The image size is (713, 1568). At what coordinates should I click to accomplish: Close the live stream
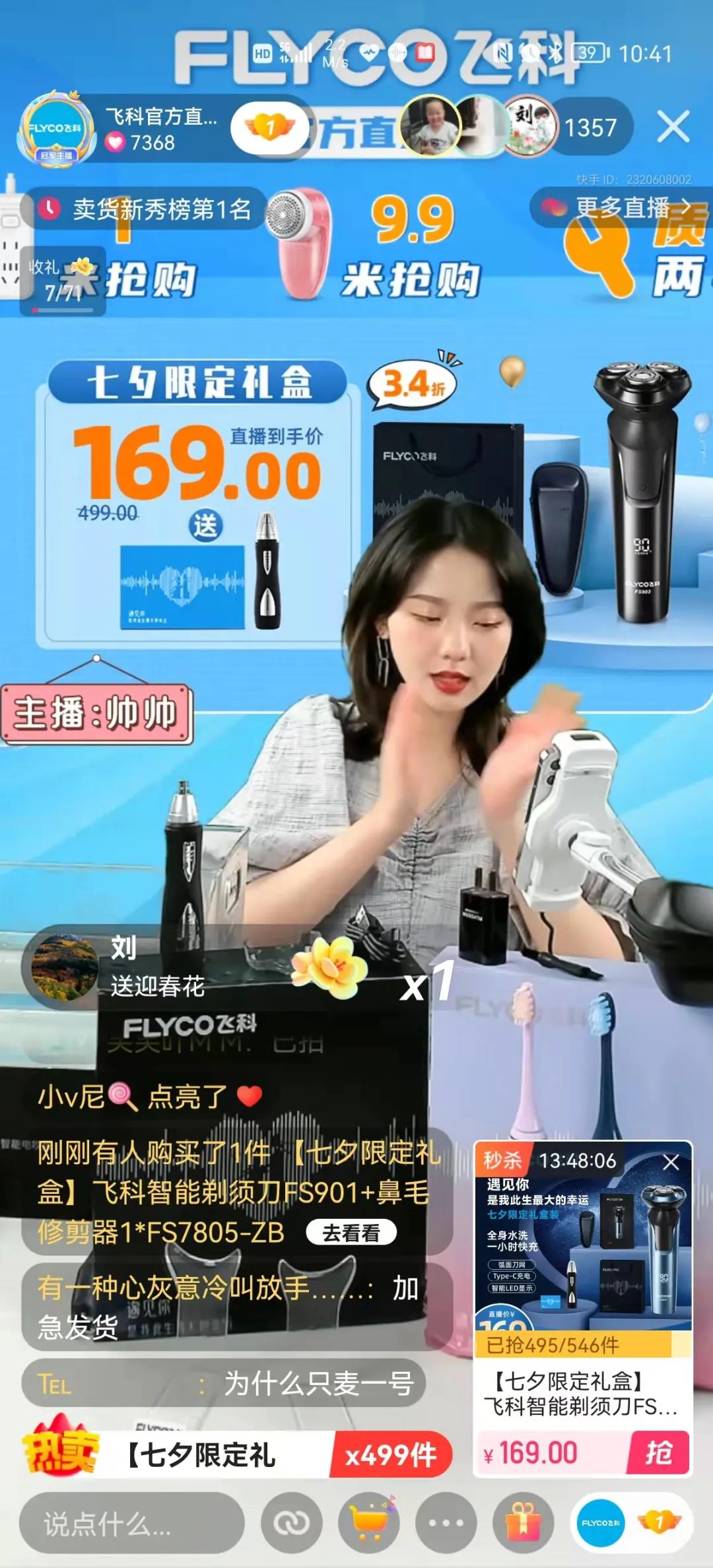click(673, 127)
